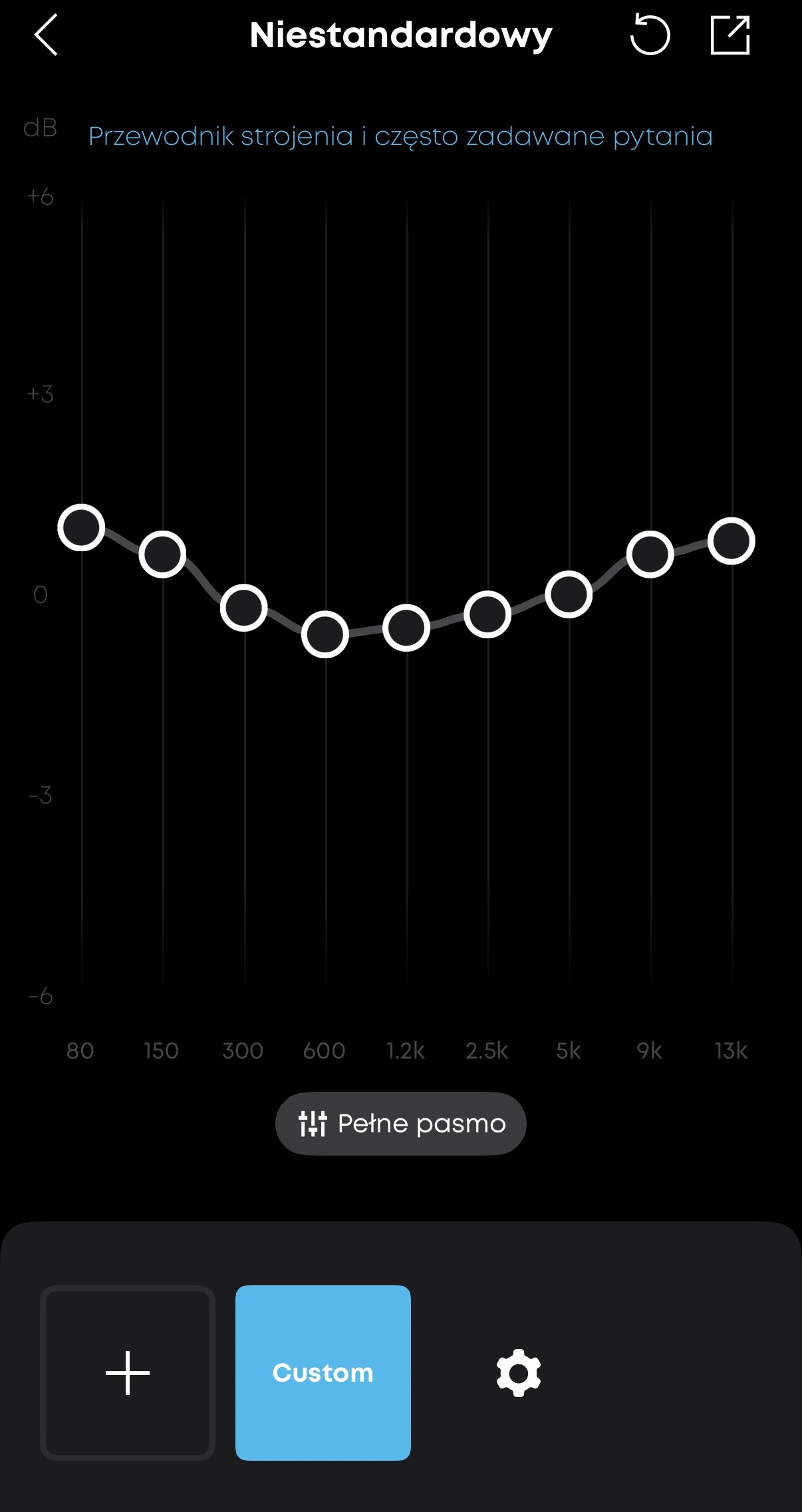Tap the Pełne pasmo button
This screenshot has width=802, height=1512.
point(401,1124)
